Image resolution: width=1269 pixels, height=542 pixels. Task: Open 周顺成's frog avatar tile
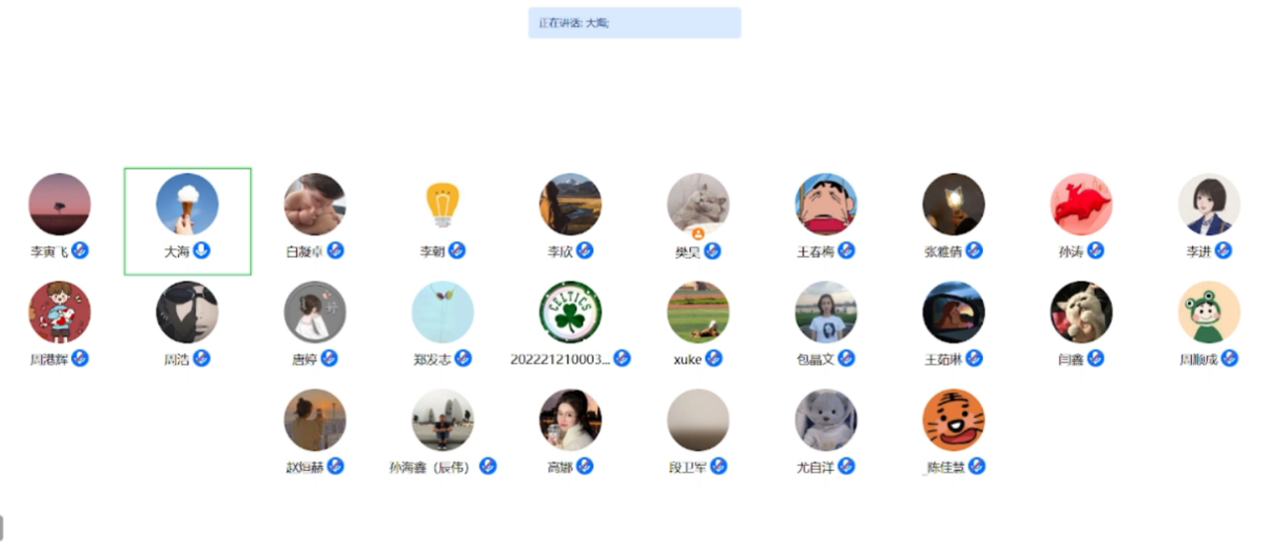click(1209, 312)
